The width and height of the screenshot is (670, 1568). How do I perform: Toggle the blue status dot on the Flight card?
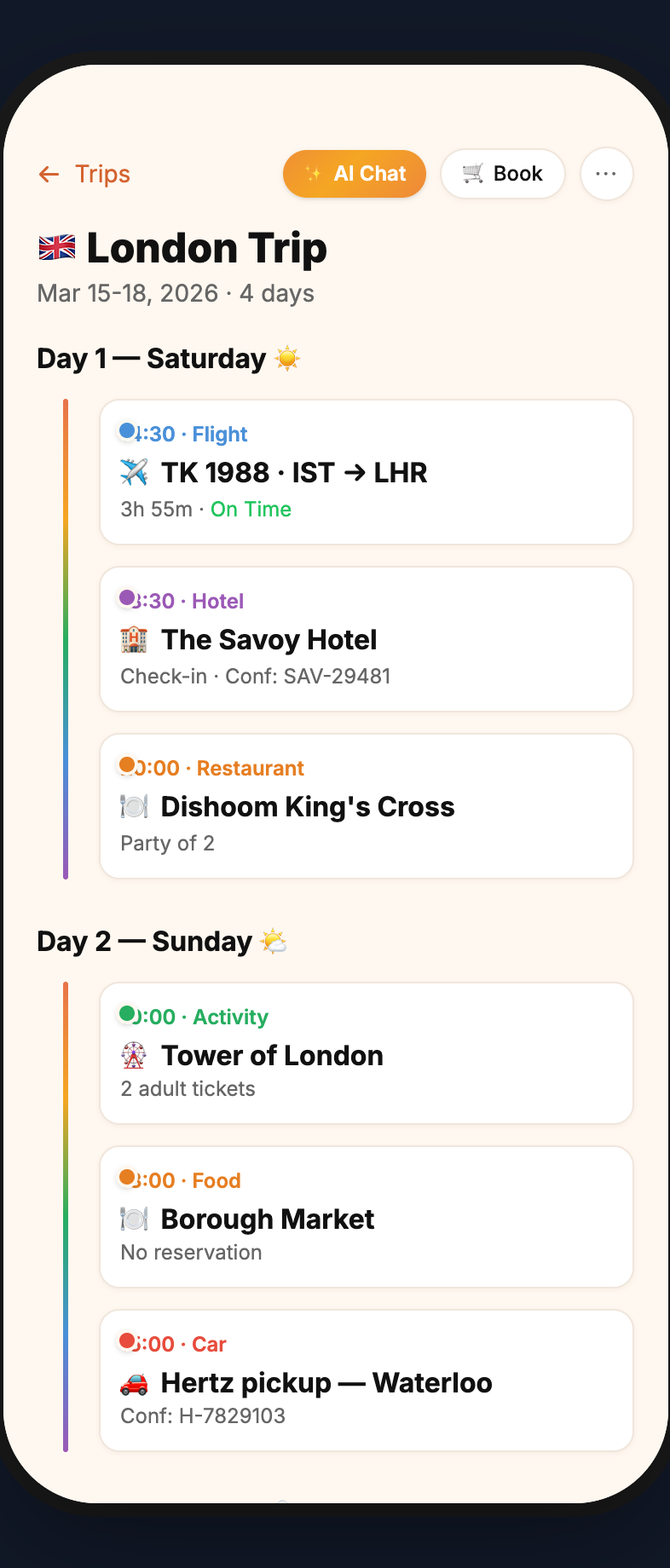click(126, 431)
